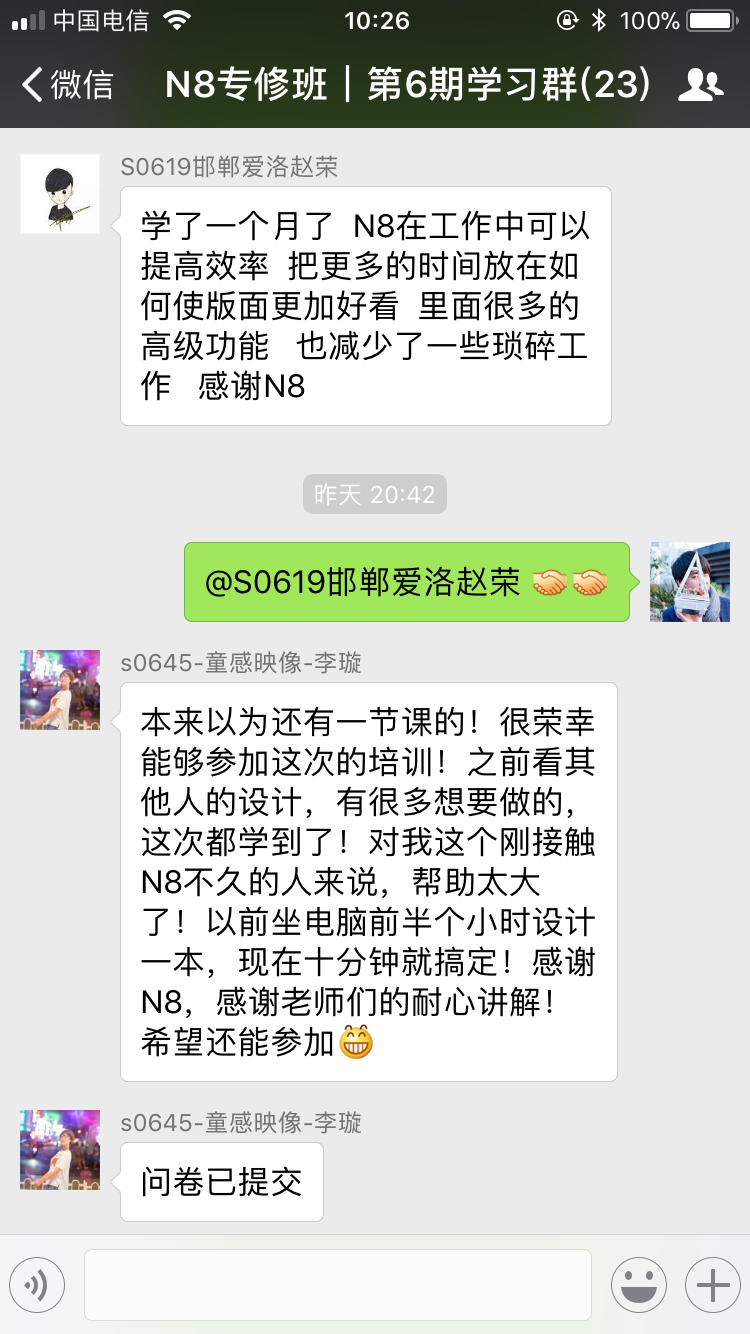Open my own avatar beside the green message

(x=690, y=582)
